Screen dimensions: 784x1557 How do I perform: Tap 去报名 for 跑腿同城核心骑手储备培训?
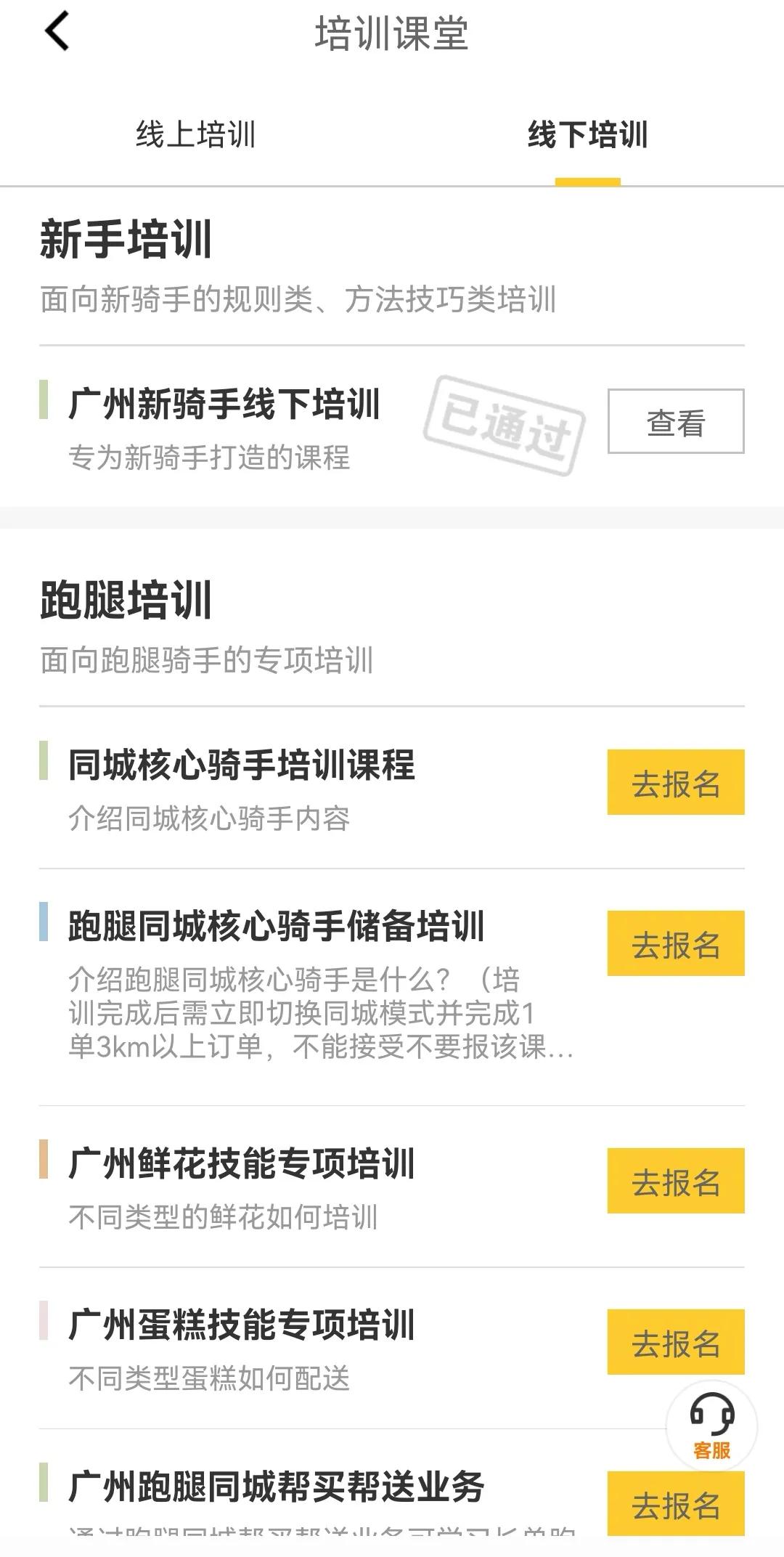coord(675,944)
